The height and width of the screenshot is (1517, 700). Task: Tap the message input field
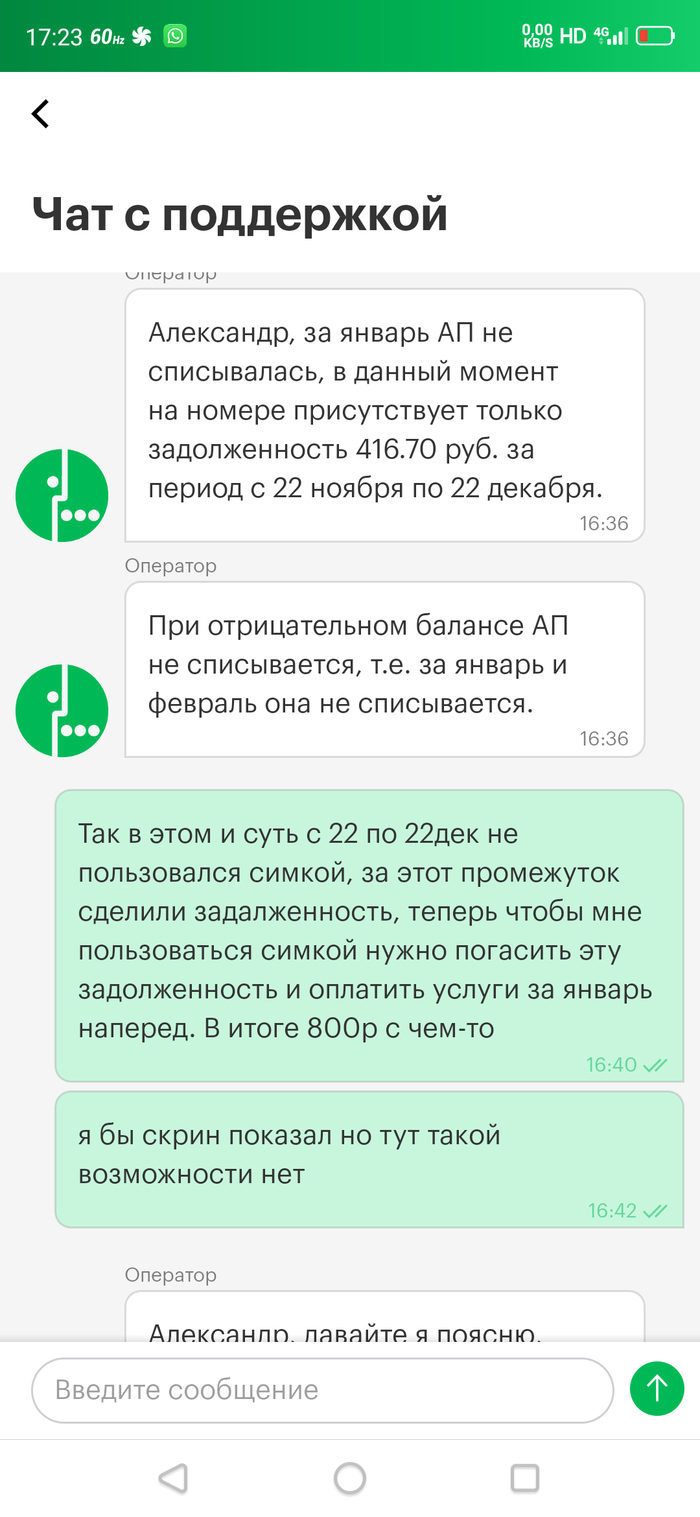click(322, 1389)
